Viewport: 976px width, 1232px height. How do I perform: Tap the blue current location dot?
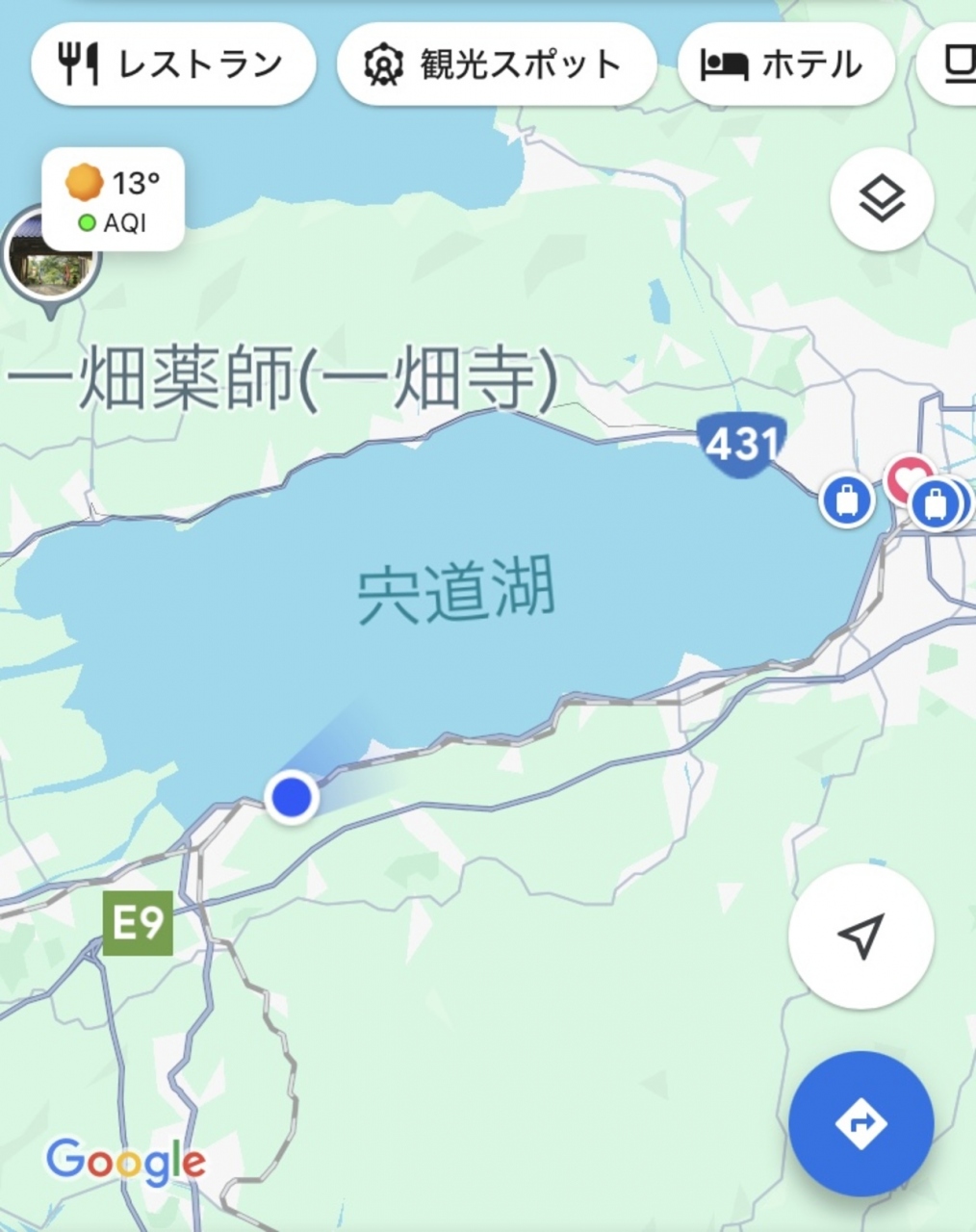click(292, 797)
